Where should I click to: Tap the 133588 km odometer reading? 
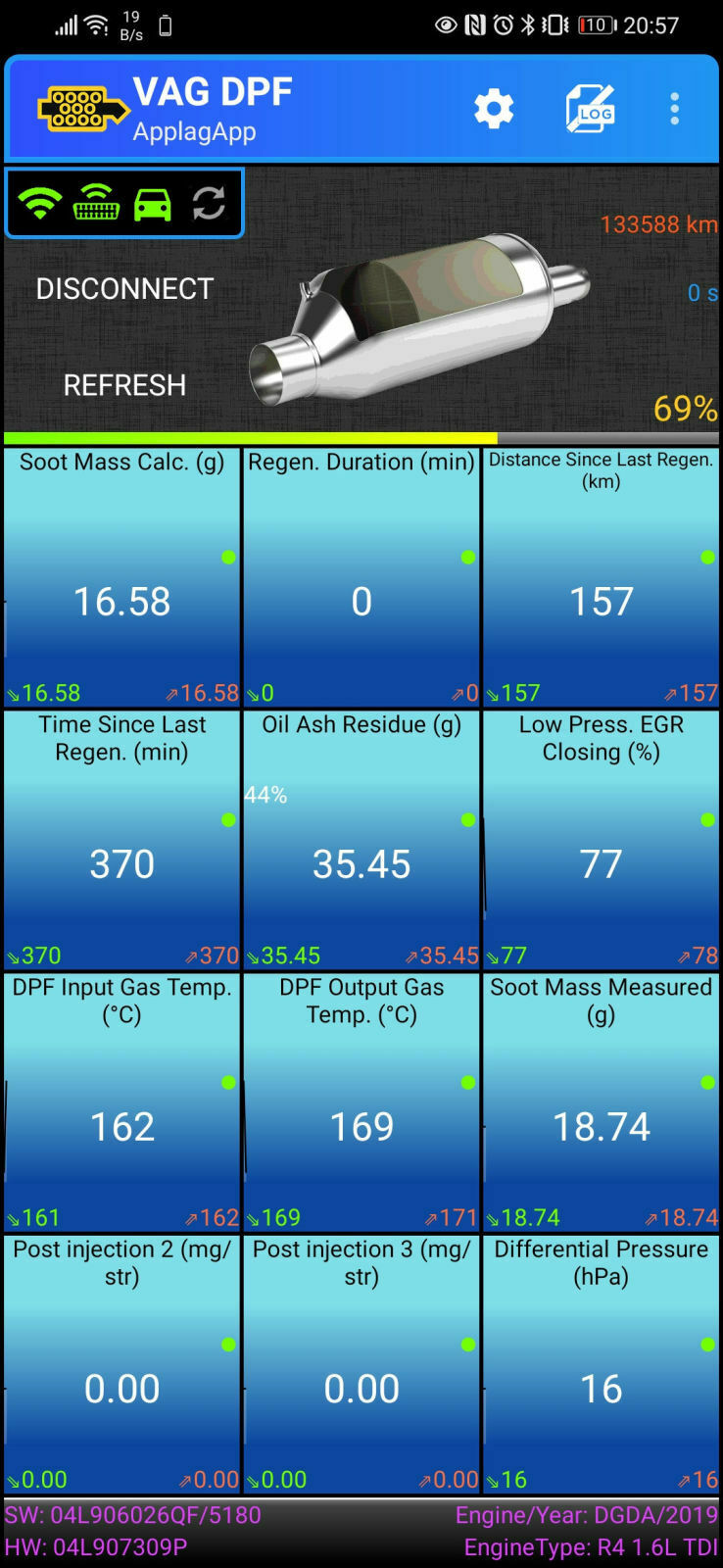pyautogui.click(x=658, y=225)
